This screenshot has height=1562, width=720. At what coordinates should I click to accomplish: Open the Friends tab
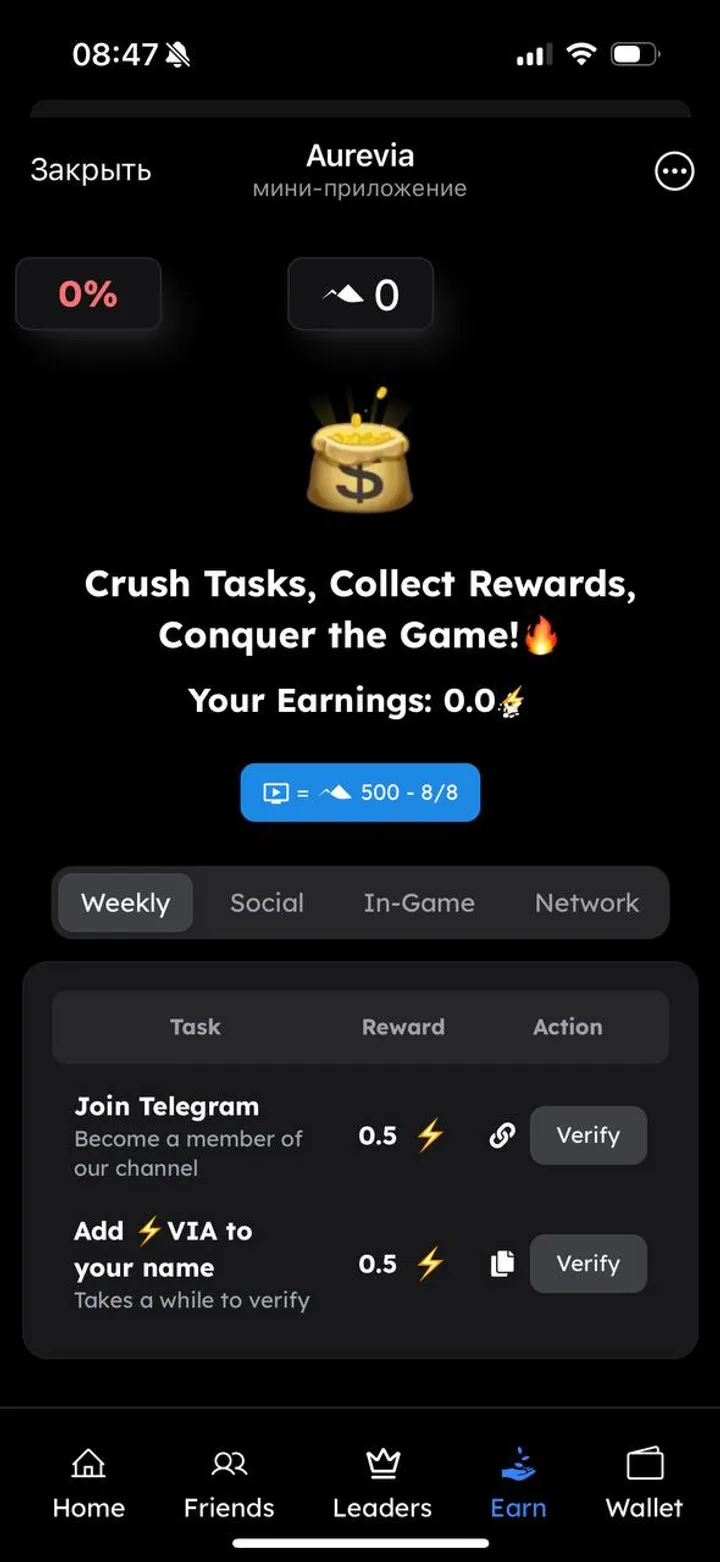coord(229,1484)
